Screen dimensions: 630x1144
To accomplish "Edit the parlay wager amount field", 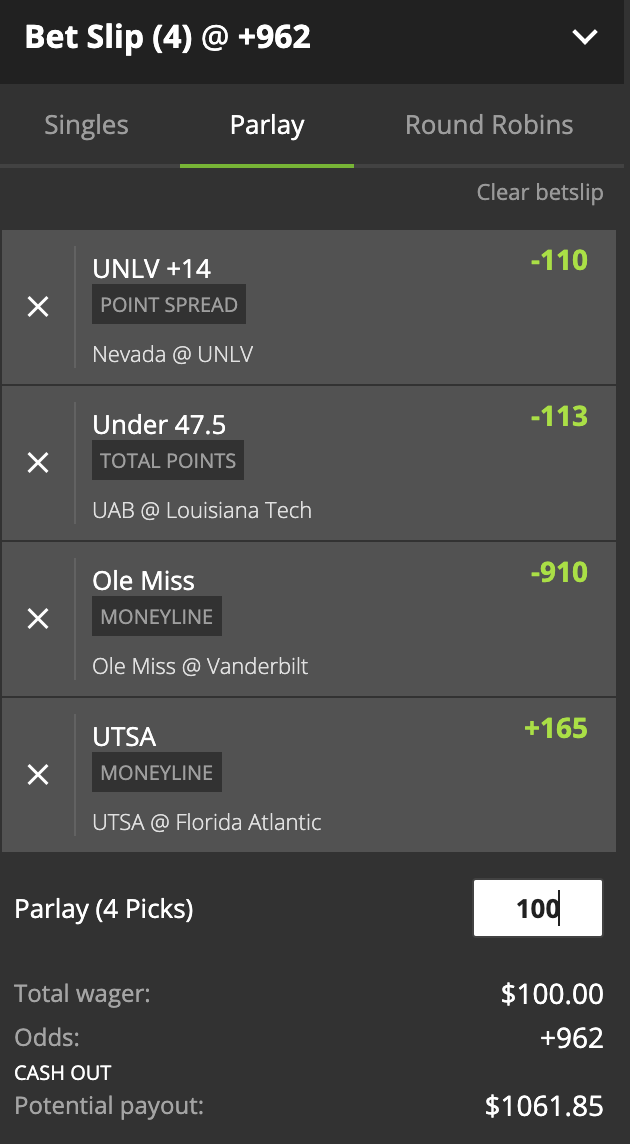I will tap(537, 908).
